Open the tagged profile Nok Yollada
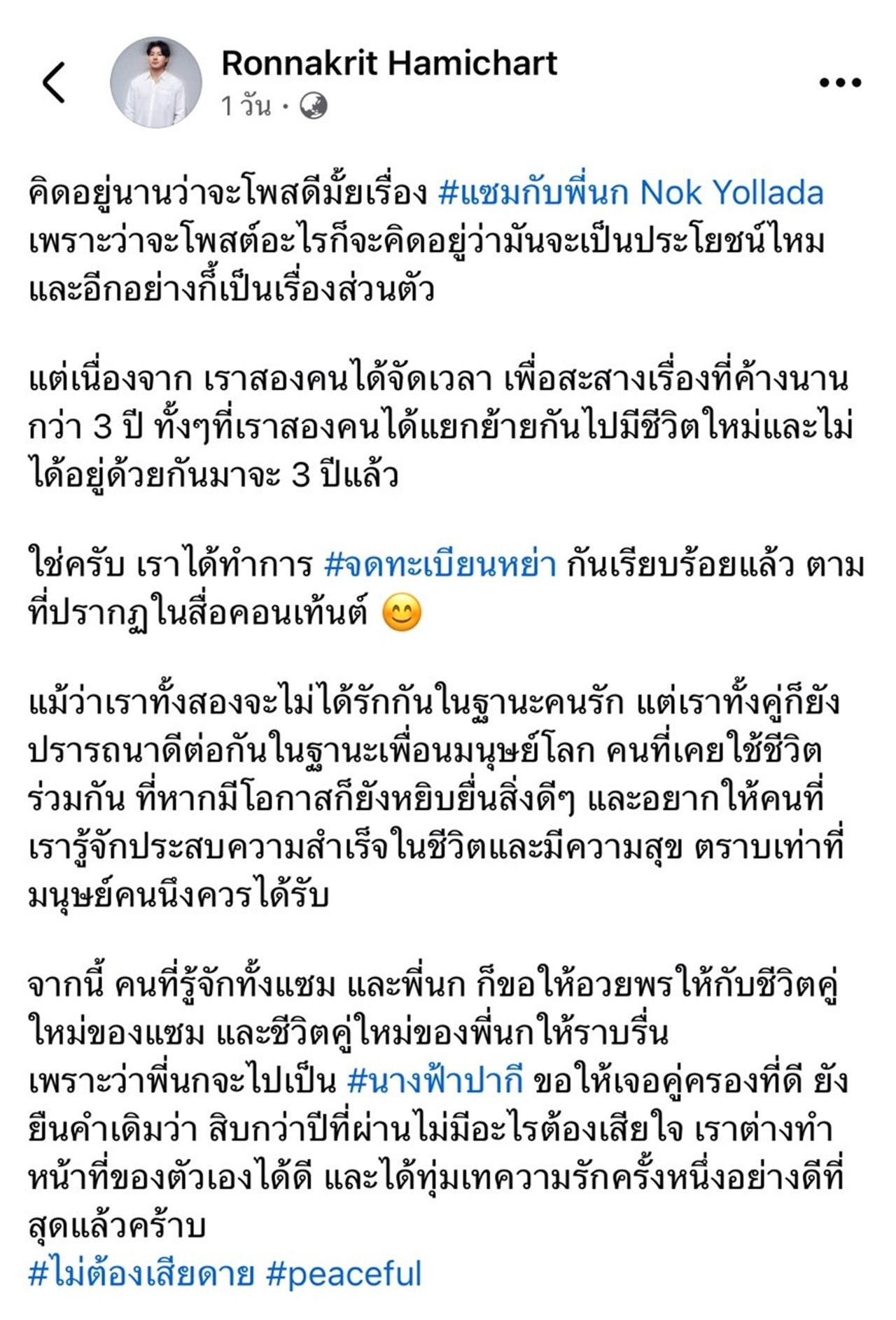The image size is (896, 1320). coord(732,193)
